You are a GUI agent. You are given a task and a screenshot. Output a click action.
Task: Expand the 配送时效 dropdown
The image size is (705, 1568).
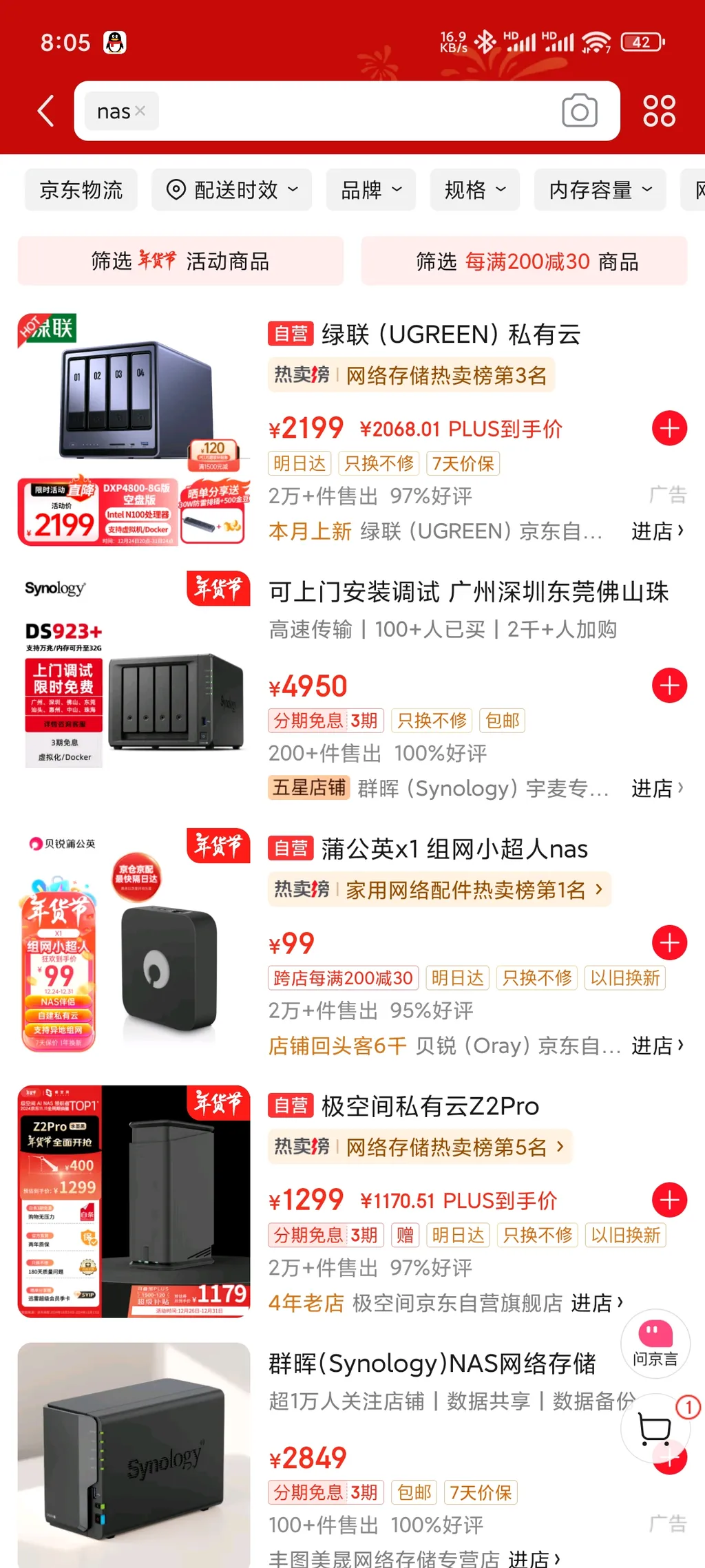click(232, 189)
